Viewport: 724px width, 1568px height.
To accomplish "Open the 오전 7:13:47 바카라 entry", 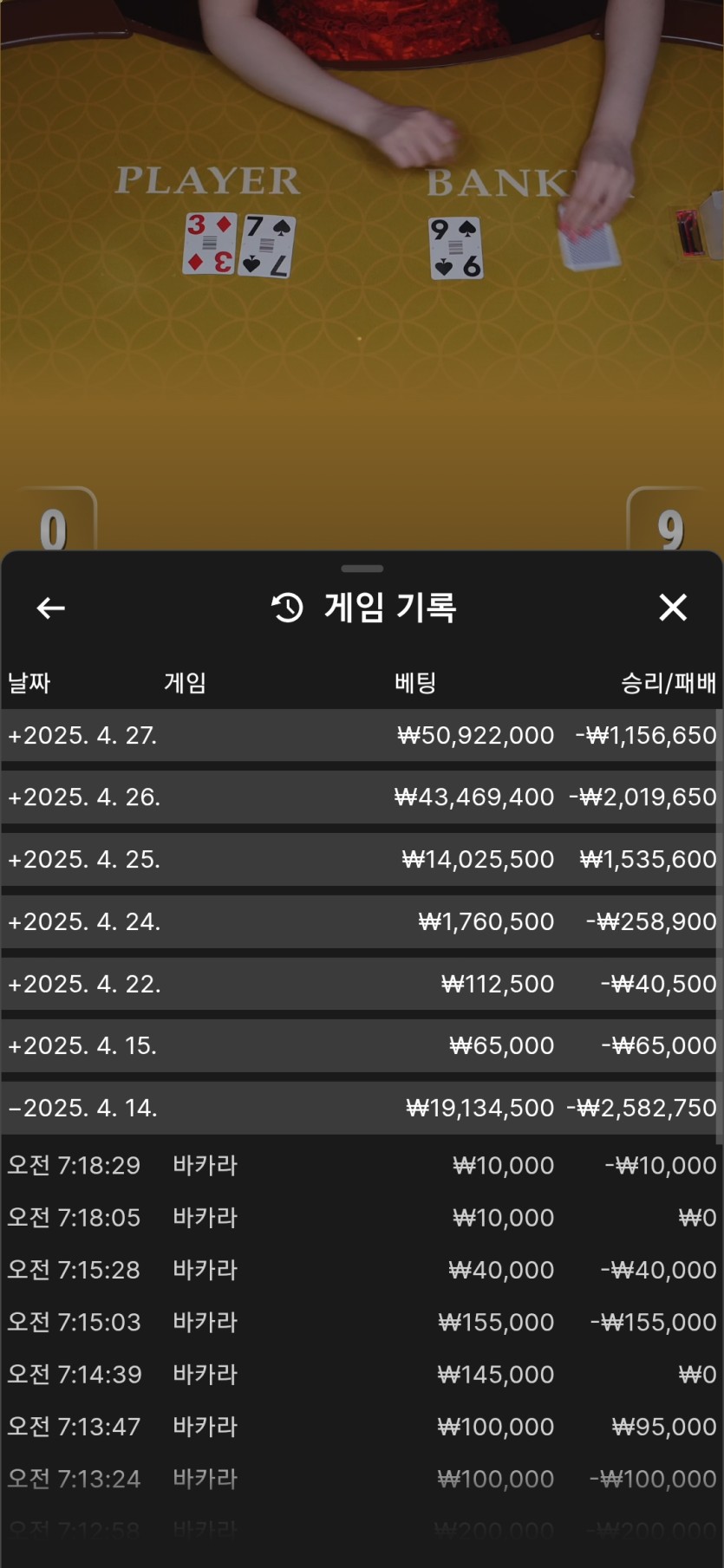I will 362,1427.
